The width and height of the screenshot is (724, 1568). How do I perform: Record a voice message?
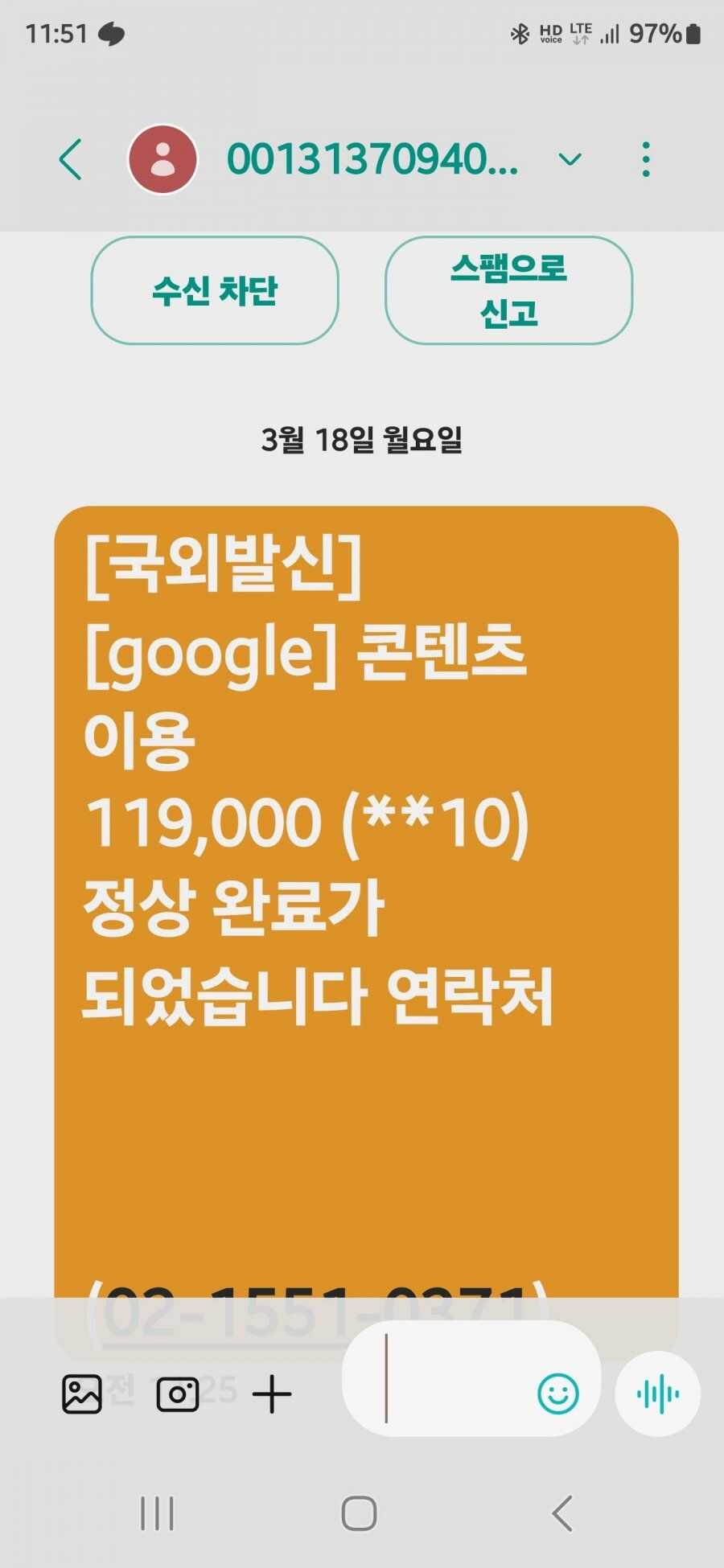point(657,1394)
